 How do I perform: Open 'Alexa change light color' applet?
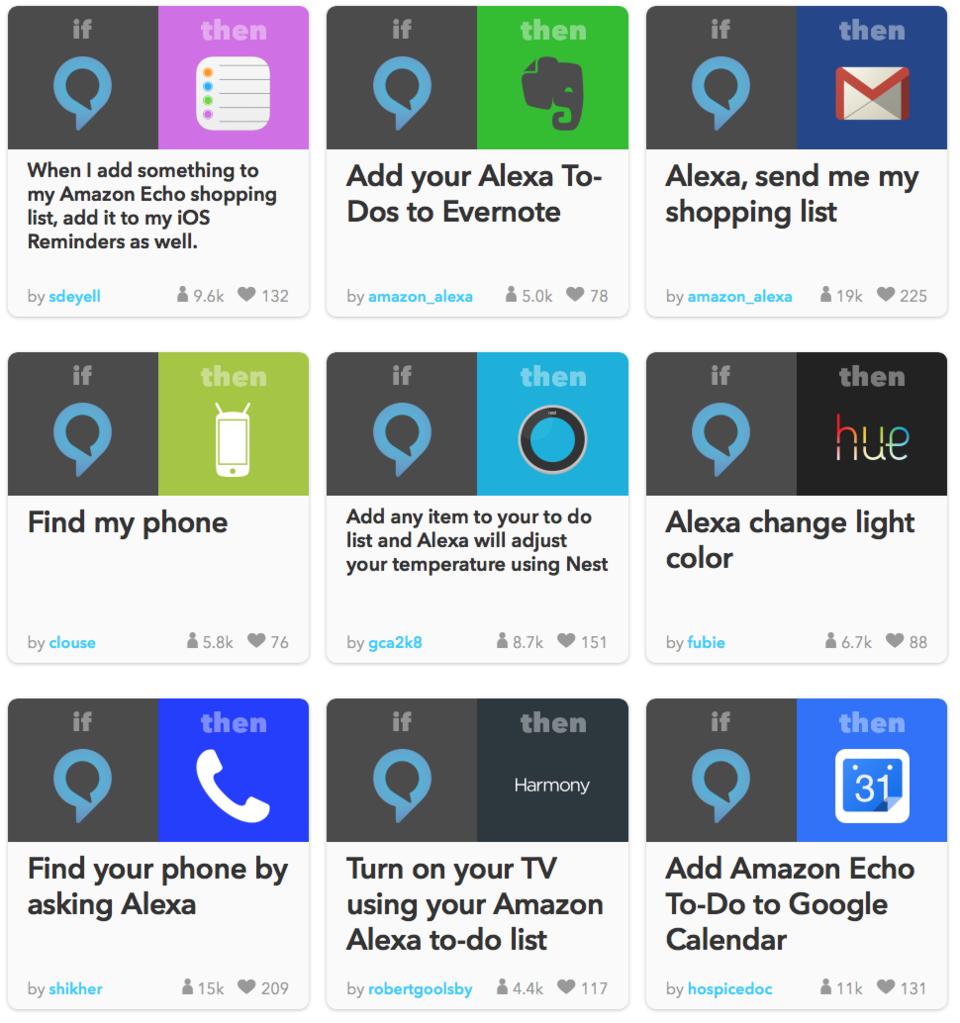tap(790, 540)
